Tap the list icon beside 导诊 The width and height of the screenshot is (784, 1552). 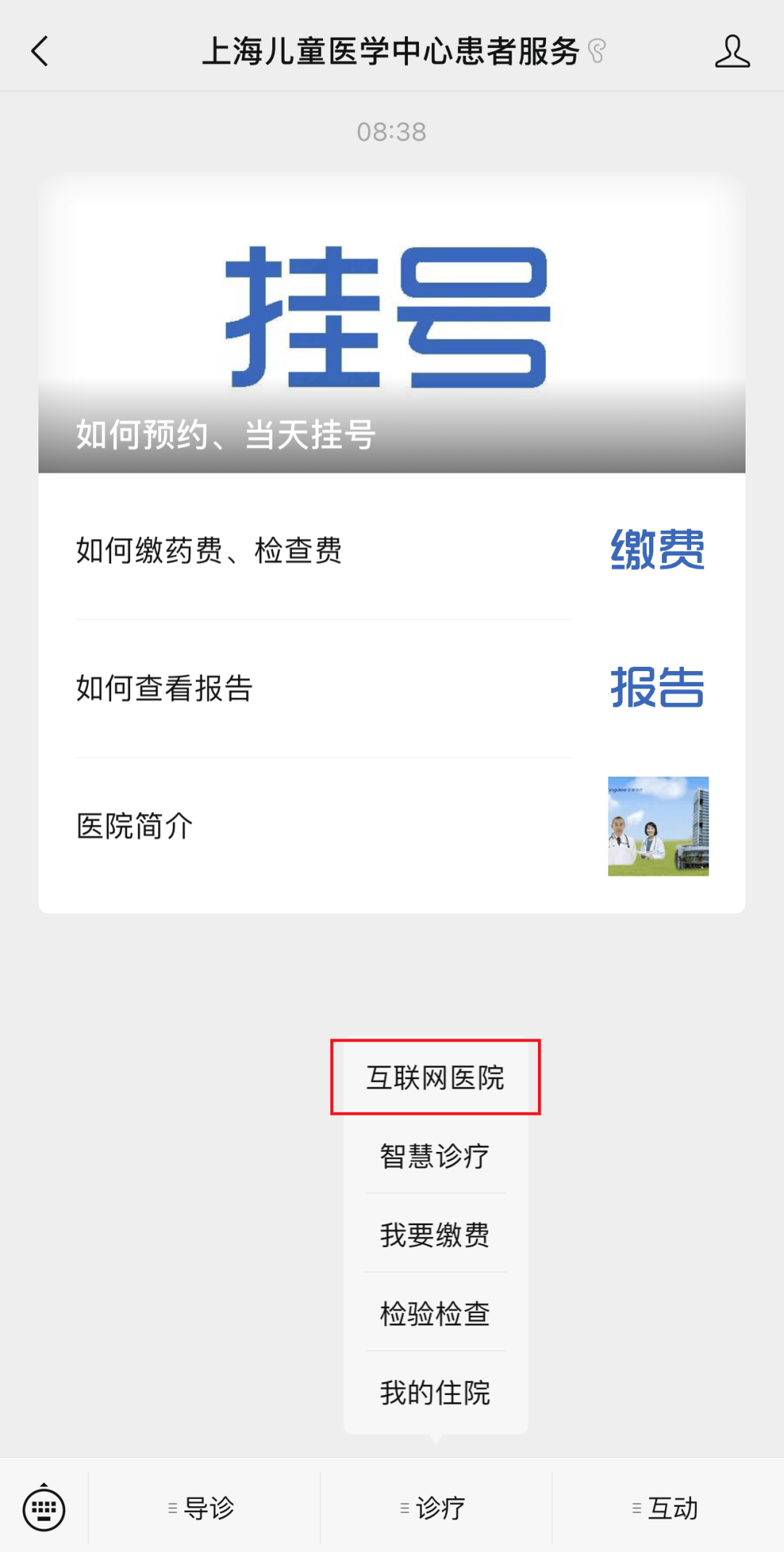click(x=172, y=1507)
